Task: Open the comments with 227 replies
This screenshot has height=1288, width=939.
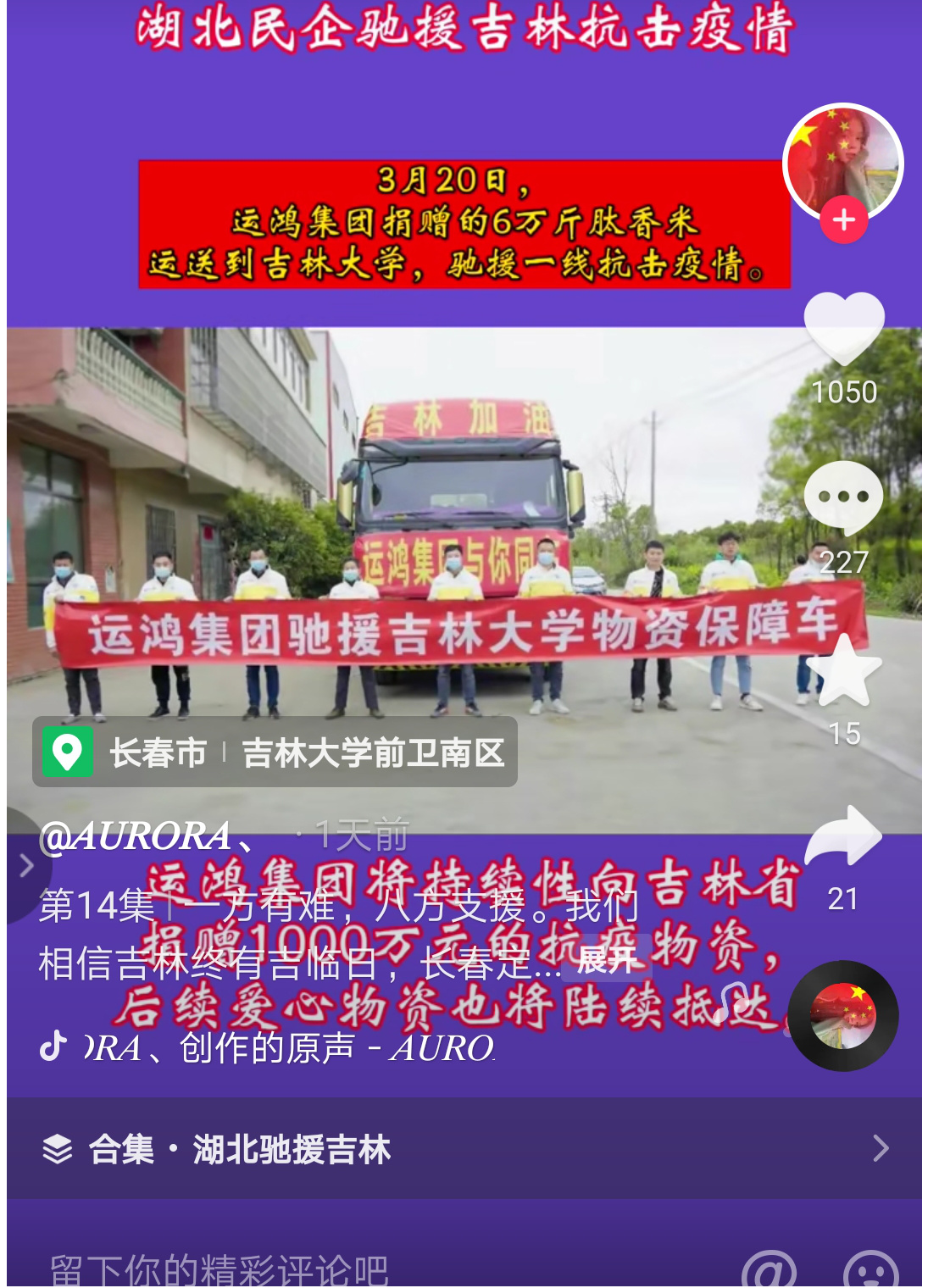Action: (x=843, y=500)
